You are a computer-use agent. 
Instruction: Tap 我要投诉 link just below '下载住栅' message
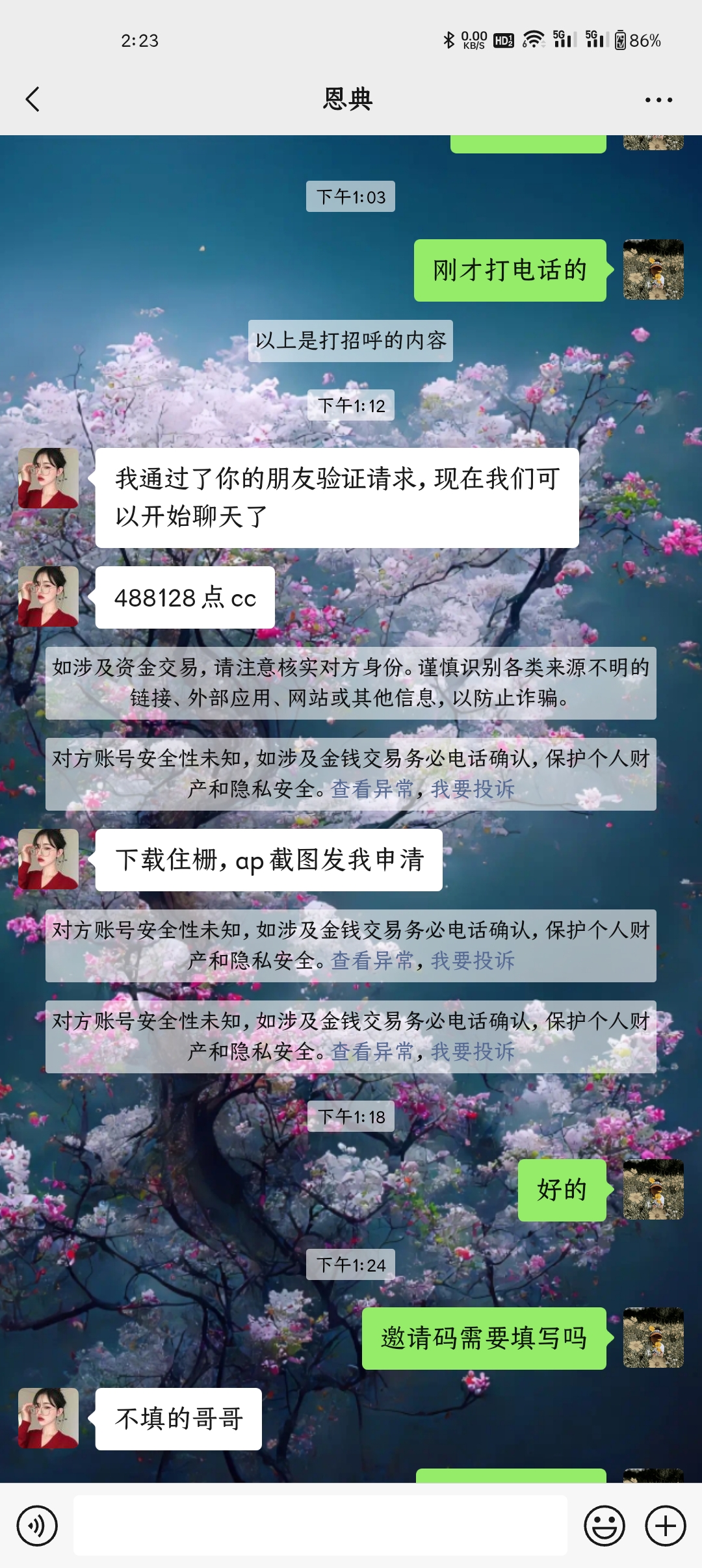tap(473, 961)
